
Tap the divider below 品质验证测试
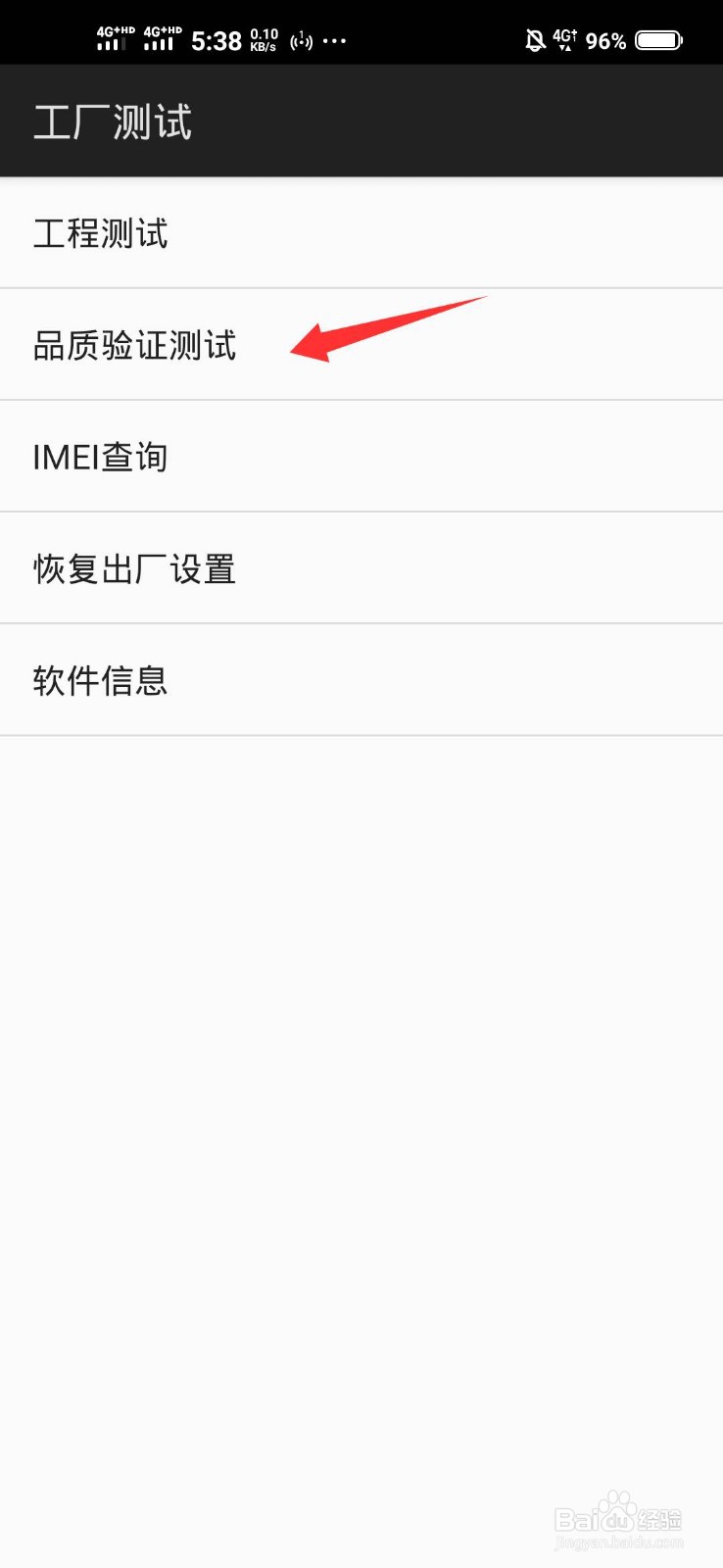pos(361,400)
